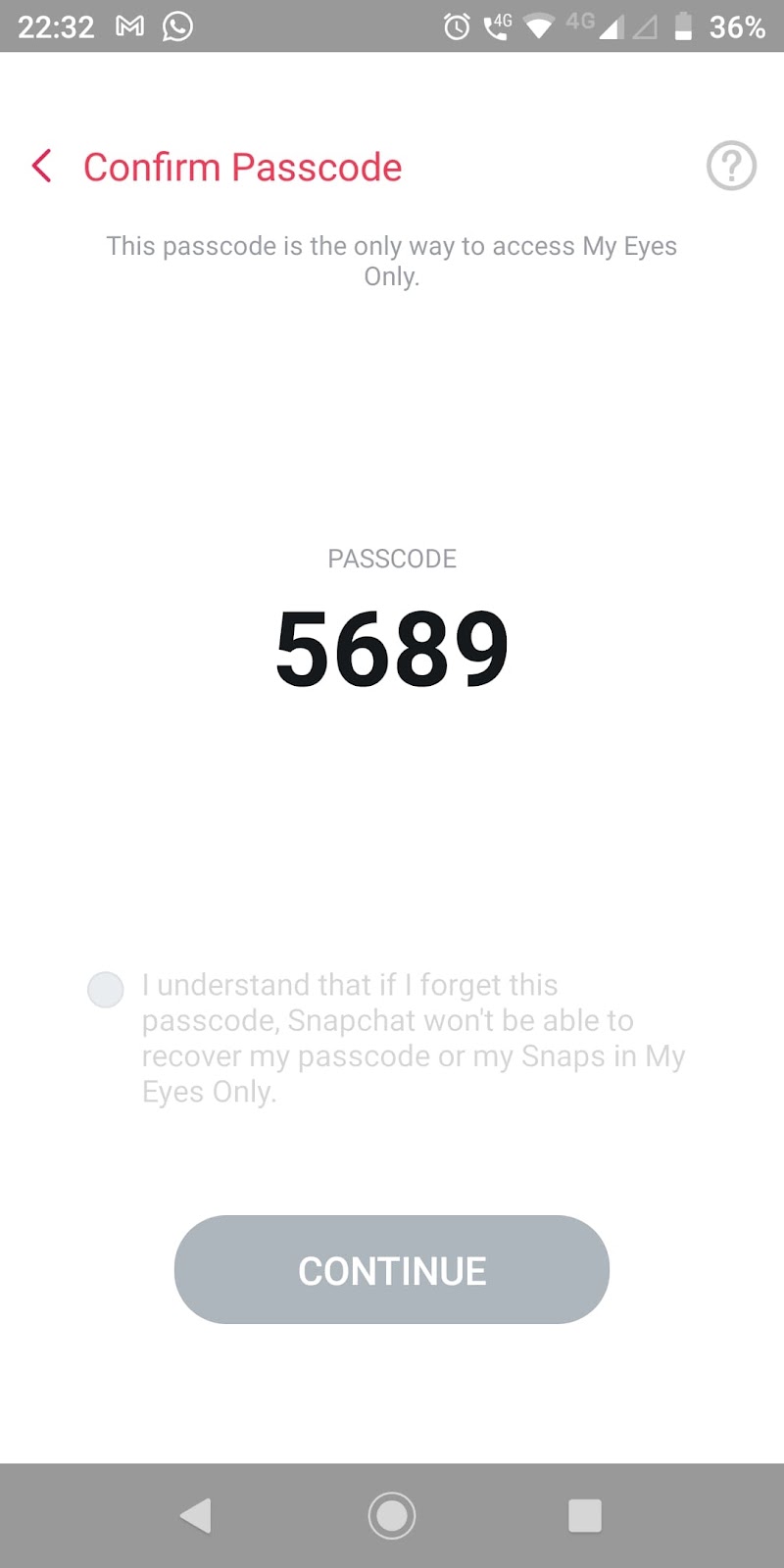The width and height of the screenshot is (784, 1568).
Task: Select the 5689 passcode field
Action: tap(392, 648)
